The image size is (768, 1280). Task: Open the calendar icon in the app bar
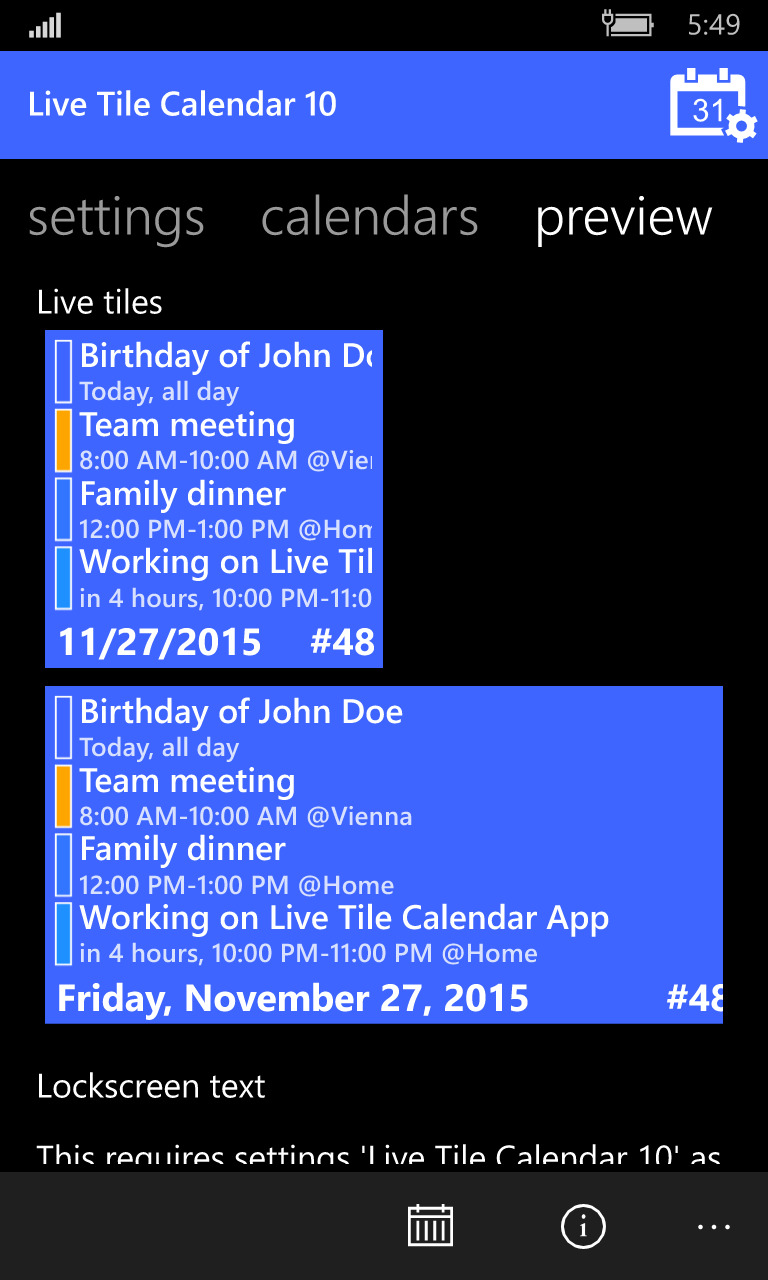coord(431,1226)
